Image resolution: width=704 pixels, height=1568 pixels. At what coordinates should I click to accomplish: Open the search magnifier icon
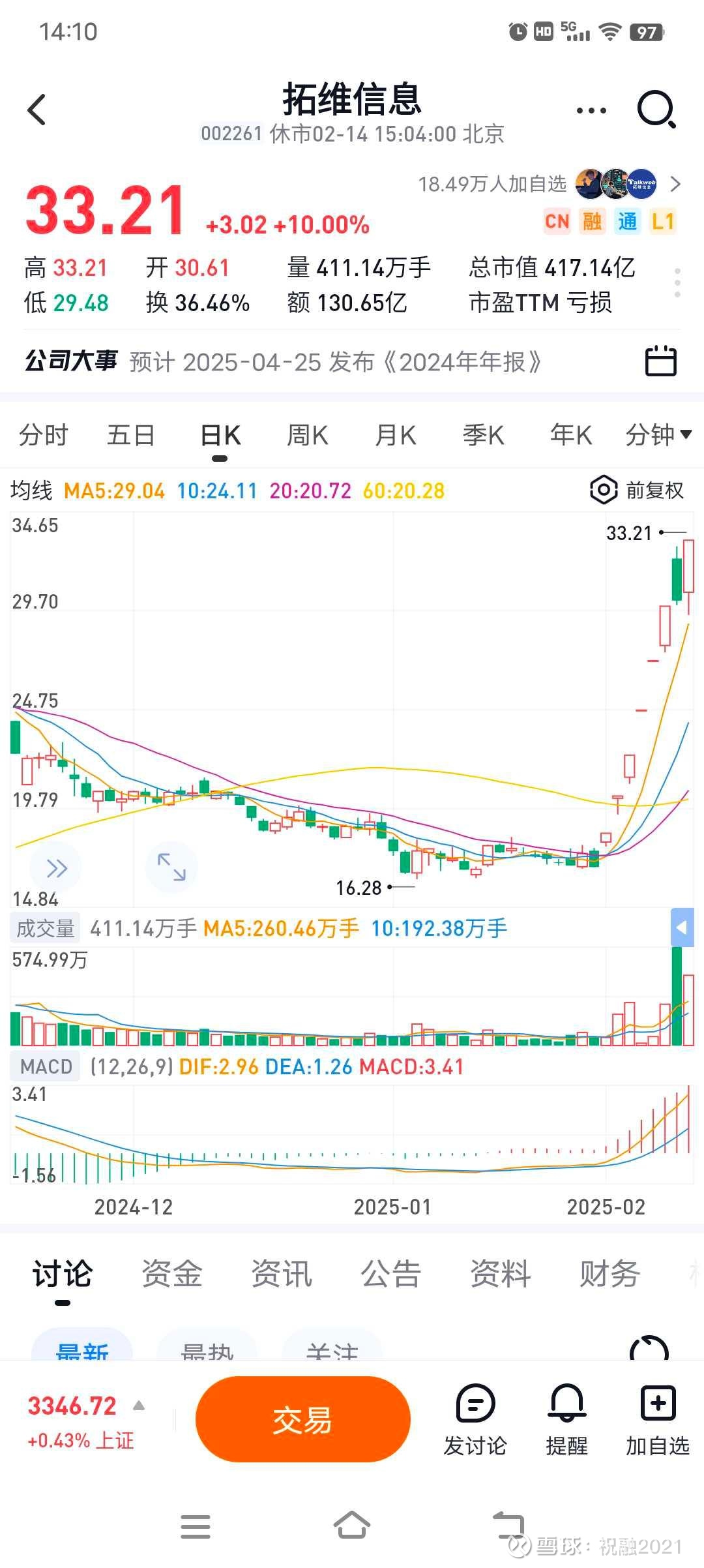coord(658,109)
